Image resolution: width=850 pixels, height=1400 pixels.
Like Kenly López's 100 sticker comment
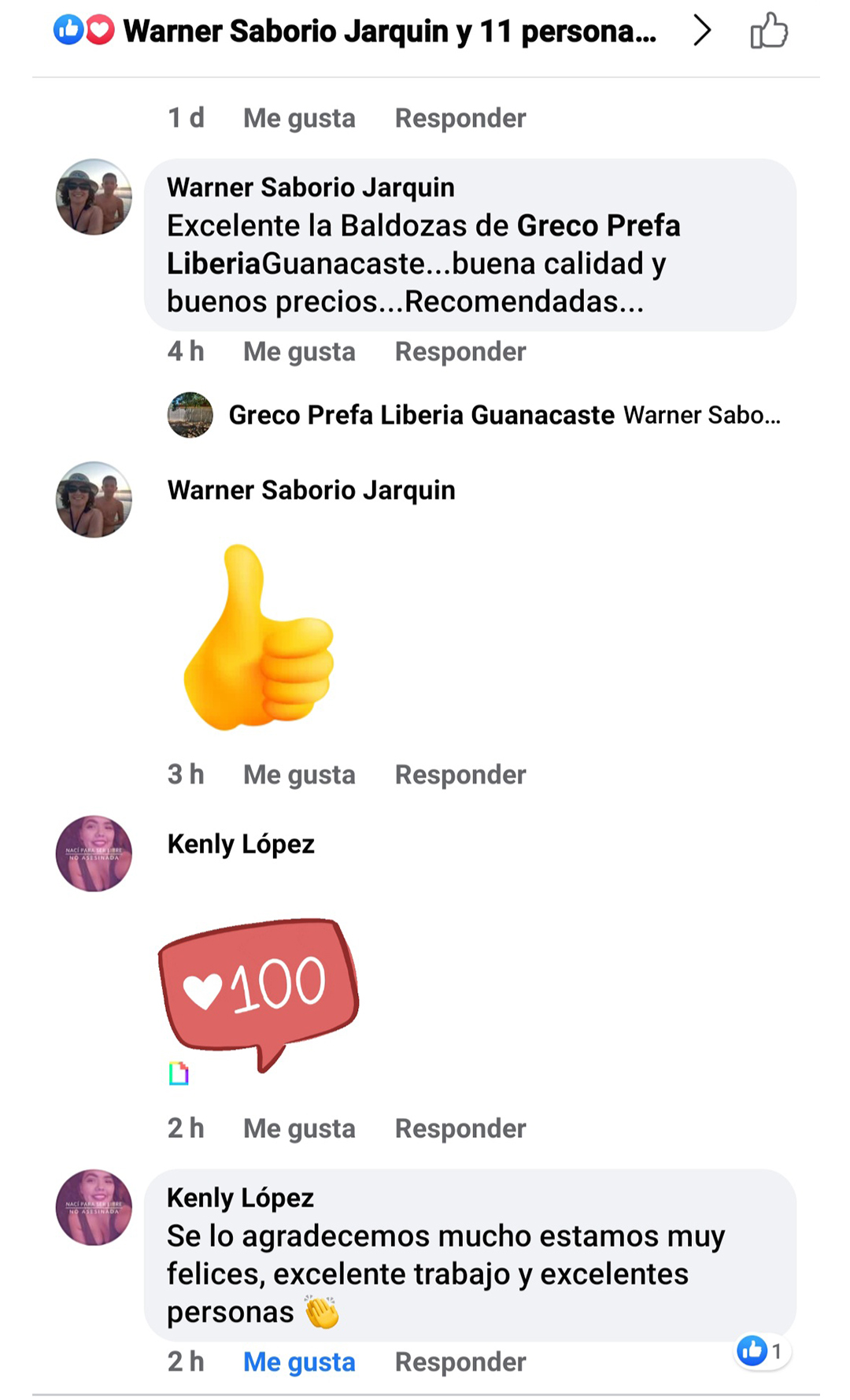pos(299,1128)
